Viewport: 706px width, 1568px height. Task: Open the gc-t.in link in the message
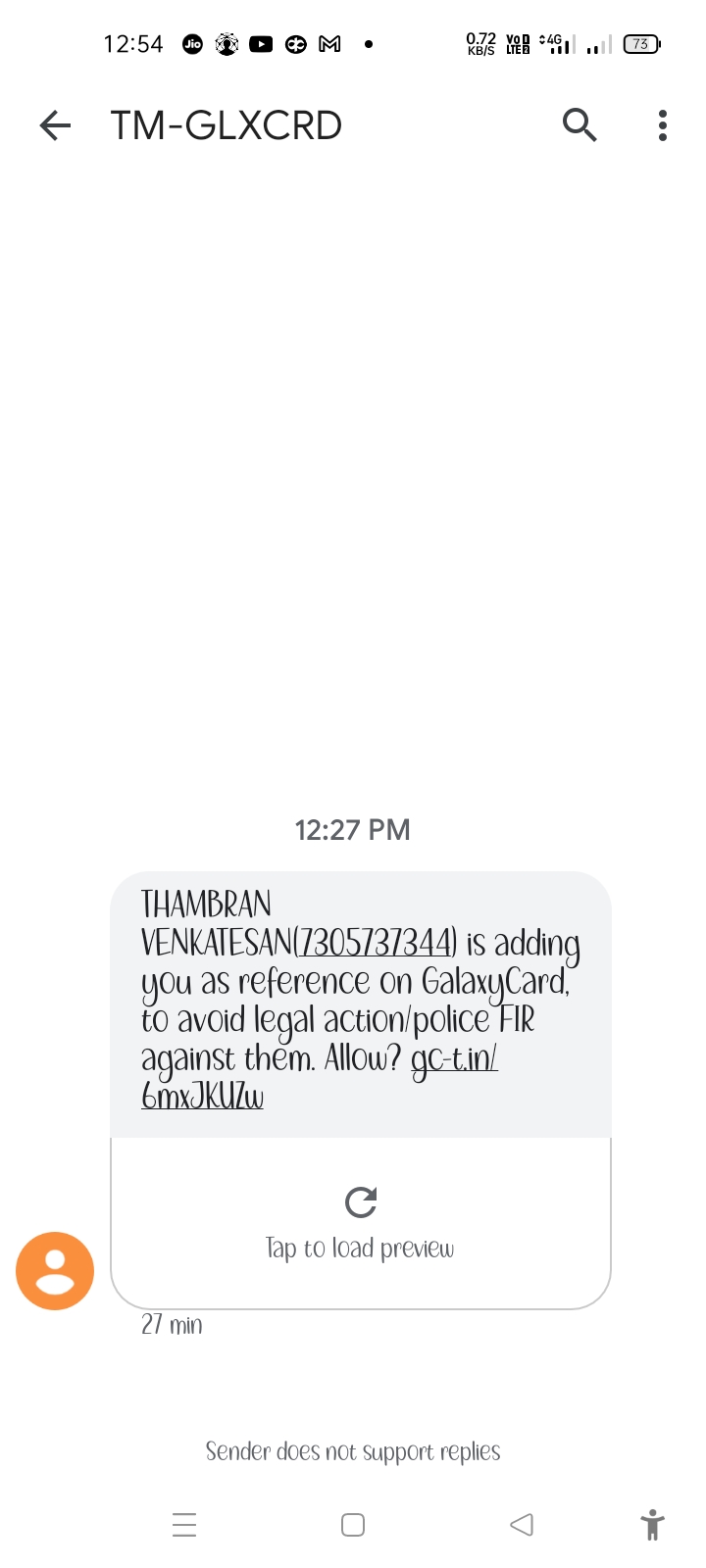point(453,1059)
